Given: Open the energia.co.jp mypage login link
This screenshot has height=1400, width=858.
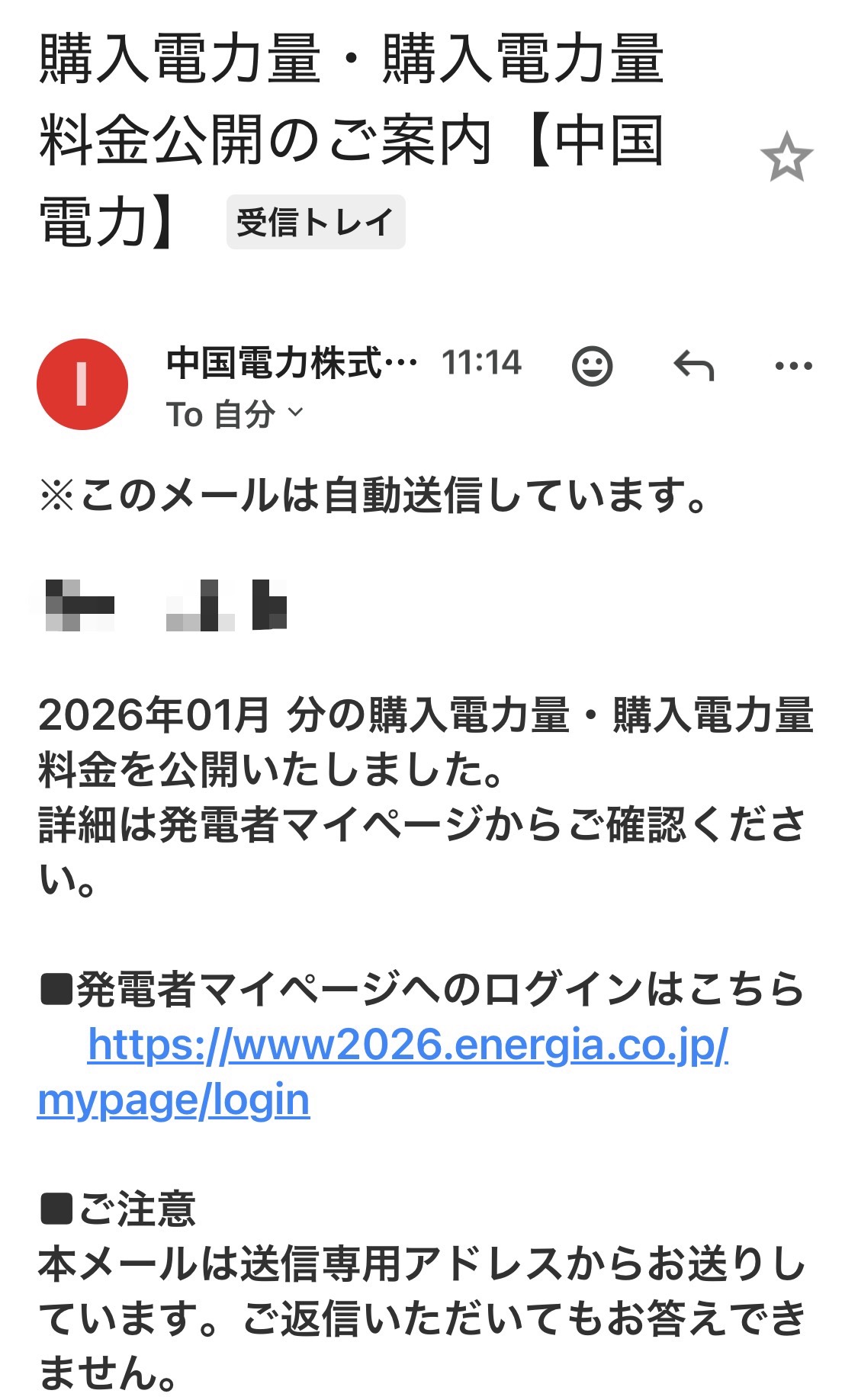Looking at the screenshot, I should coord(408,1045).
